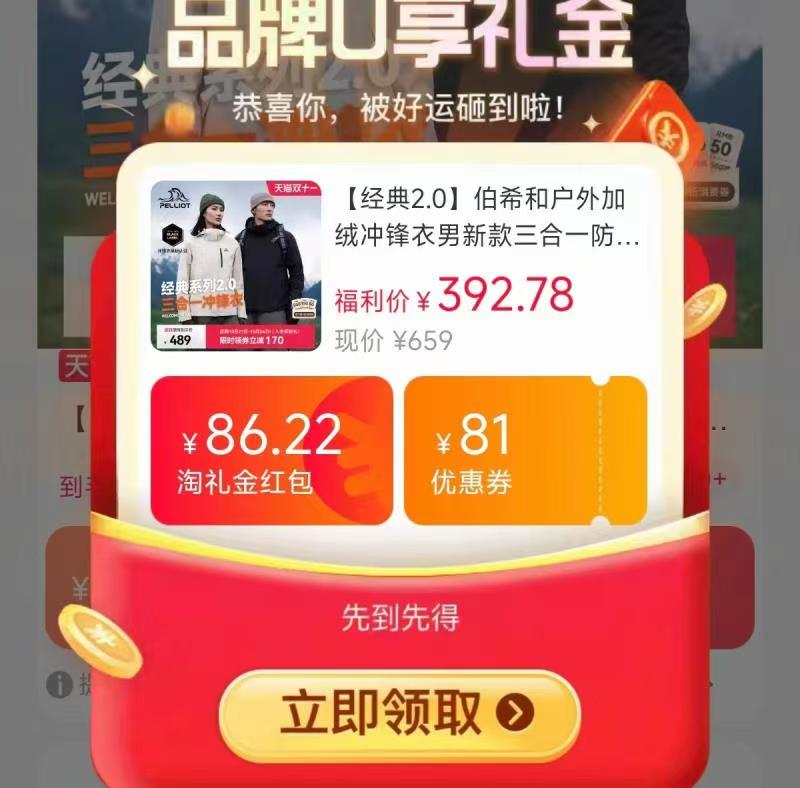
Task: Select the ¥86.22 淘礼金红包 tile
Action: (x=271, y=450)
